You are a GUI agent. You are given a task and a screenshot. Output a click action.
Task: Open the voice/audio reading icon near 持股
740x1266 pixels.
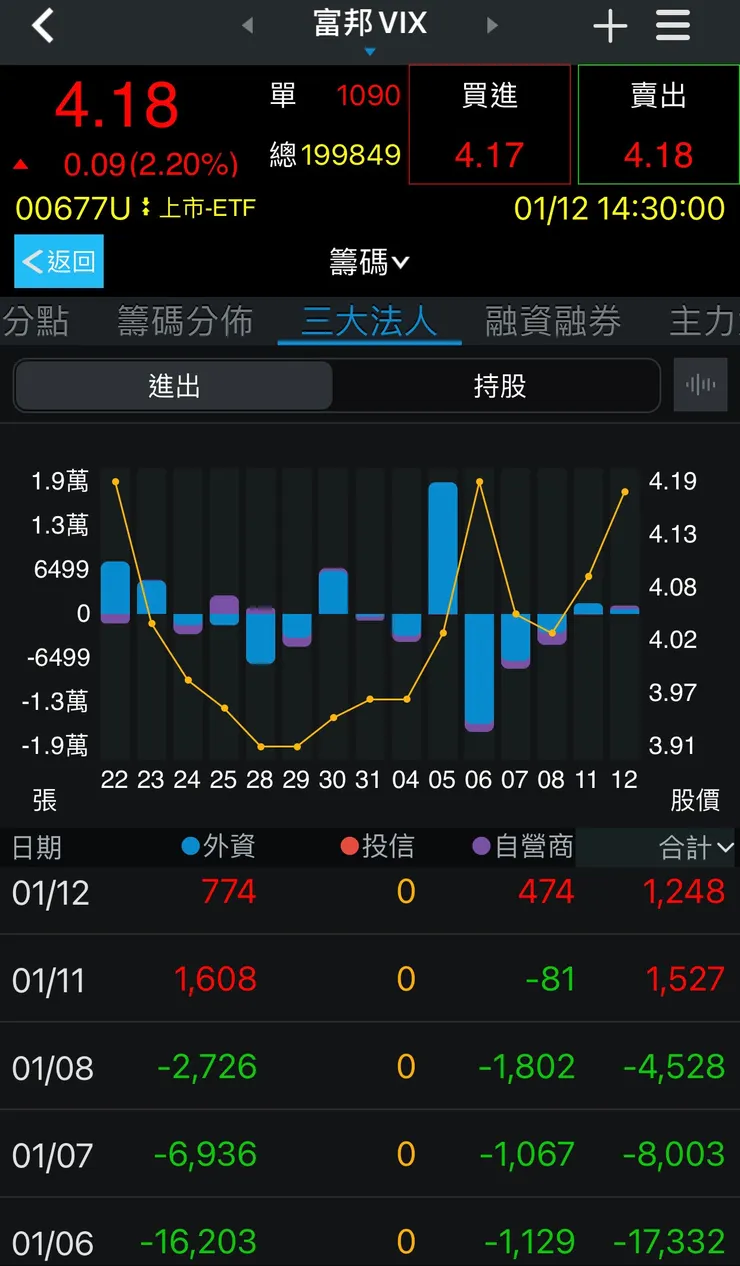click(x=700, y=385)
